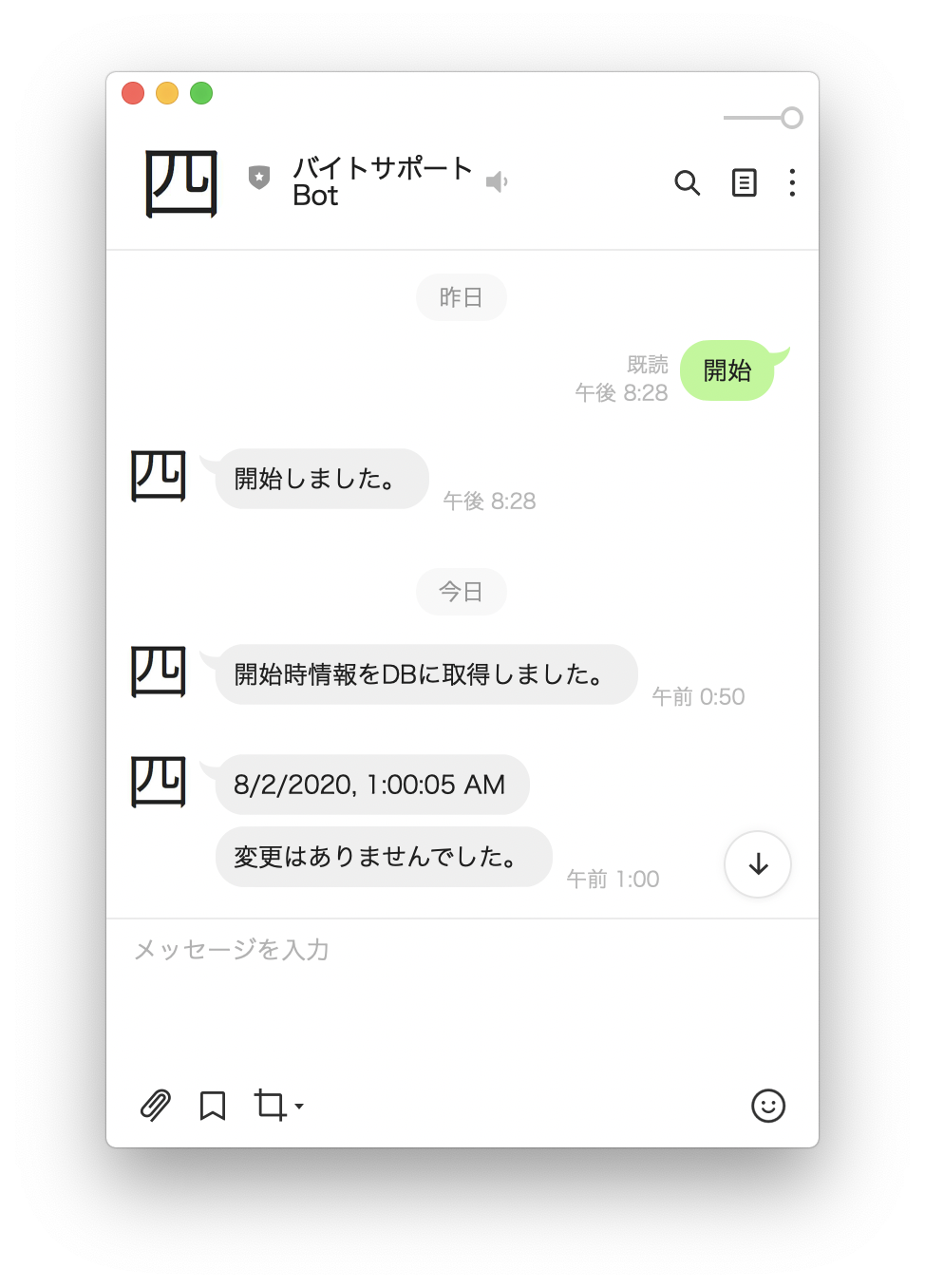925x1288 pixels.
Task: Open the search icon in the chat header
Action: [x=687, y=182]
